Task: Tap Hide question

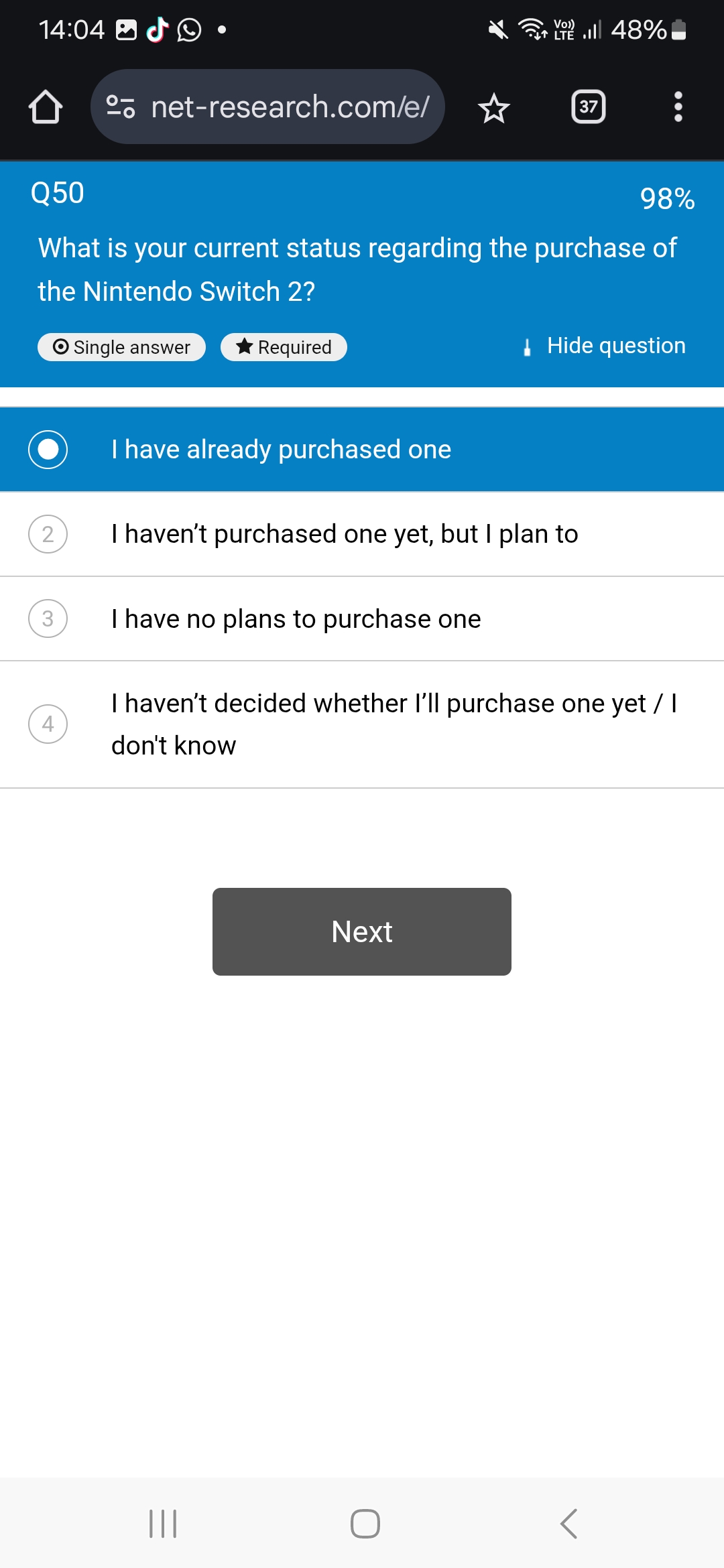Action: coord(604,346)
